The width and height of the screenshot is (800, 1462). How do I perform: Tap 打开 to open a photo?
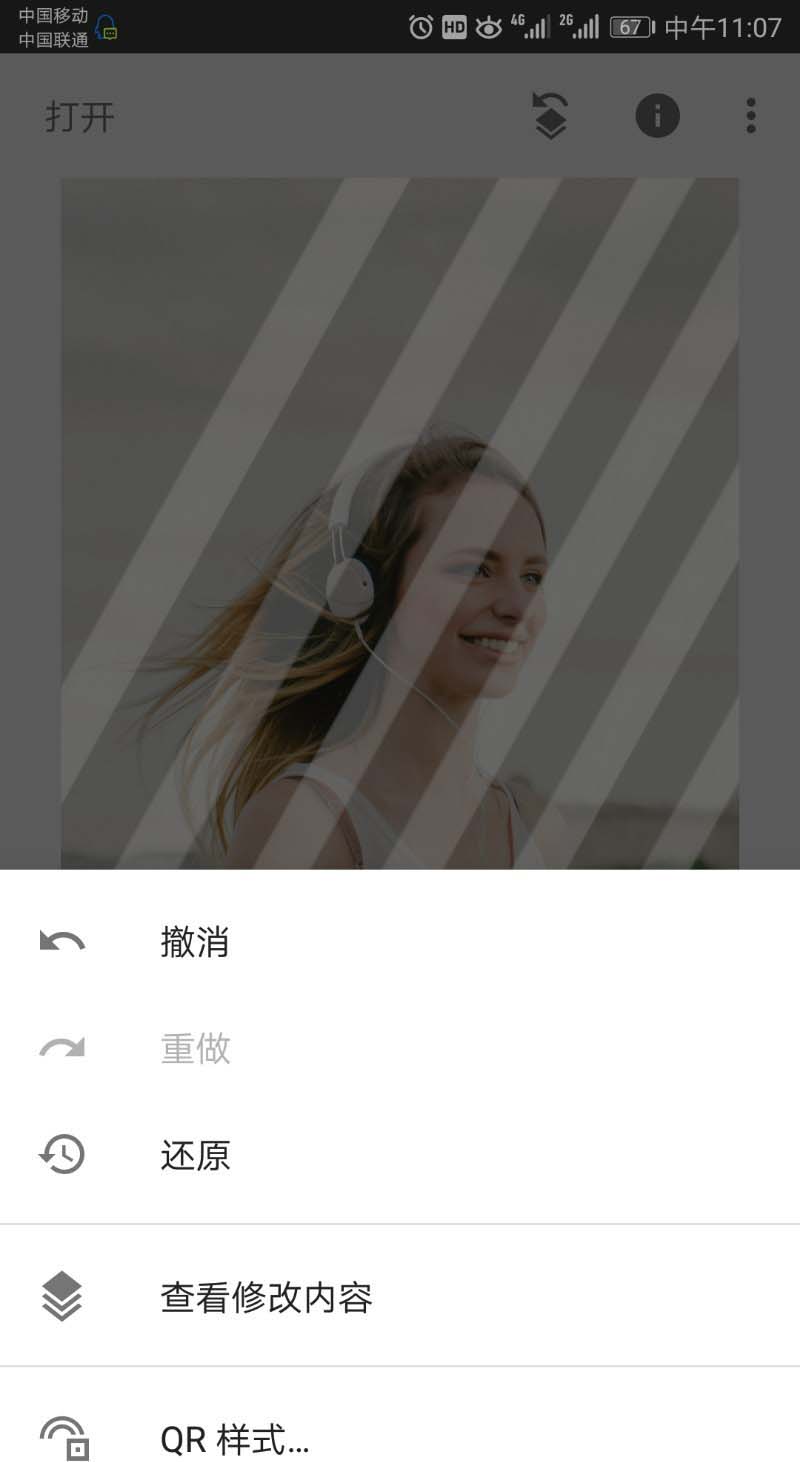(x=80, y=117)
